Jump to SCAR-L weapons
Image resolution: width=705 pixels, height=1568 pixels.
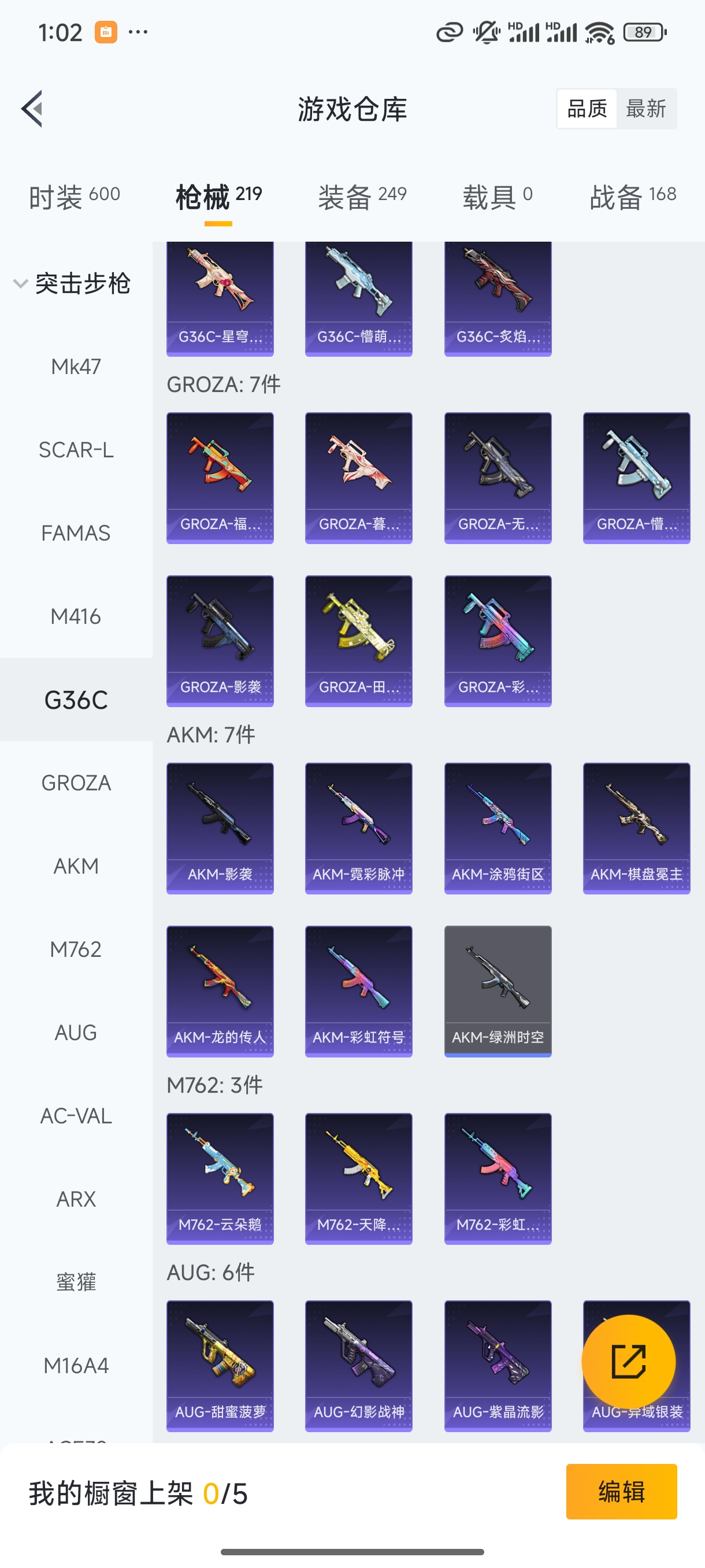[76, 450]
